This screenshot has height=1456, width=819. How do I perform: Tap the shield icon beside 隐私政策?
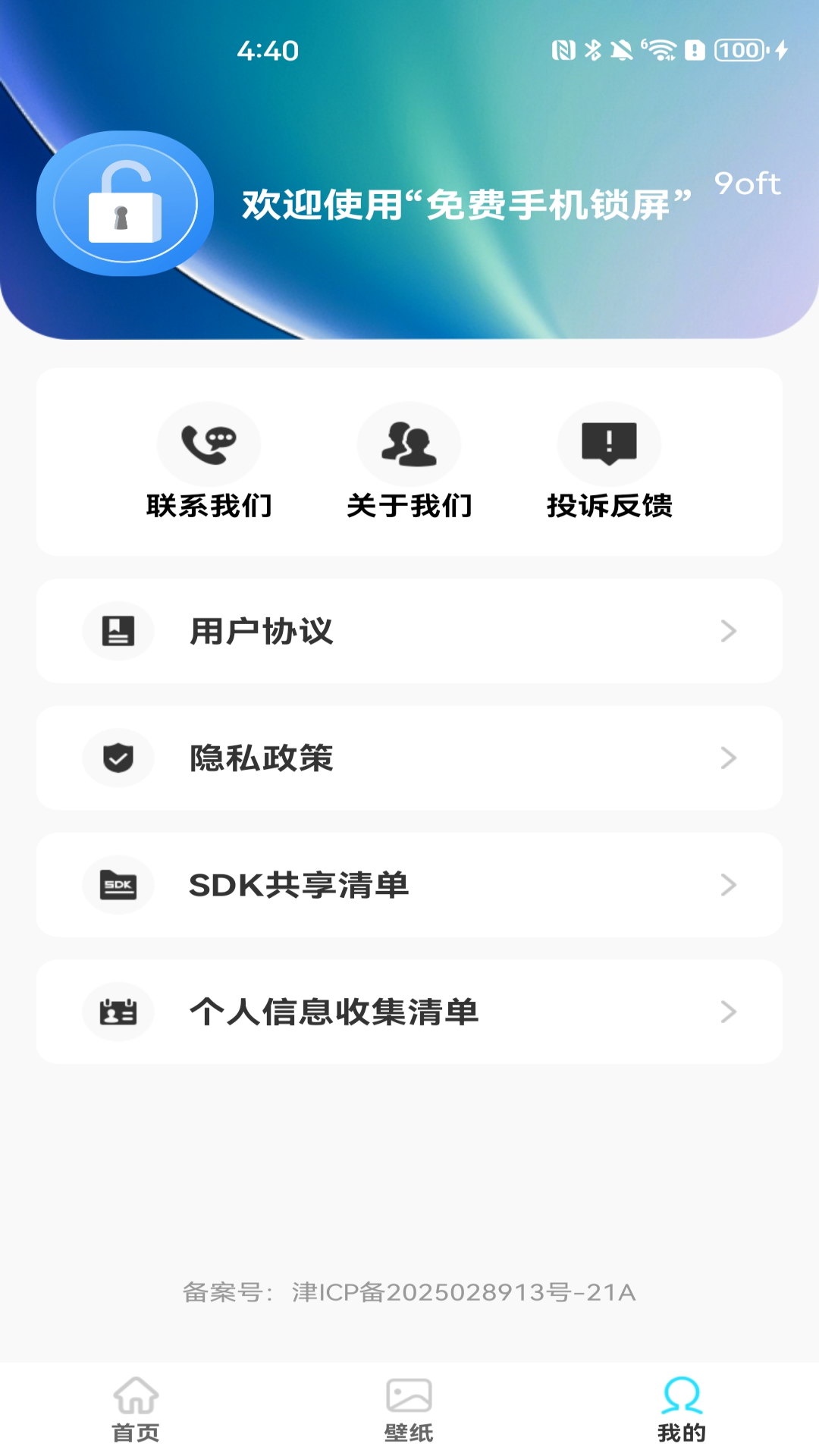click(x=118, y=758)
